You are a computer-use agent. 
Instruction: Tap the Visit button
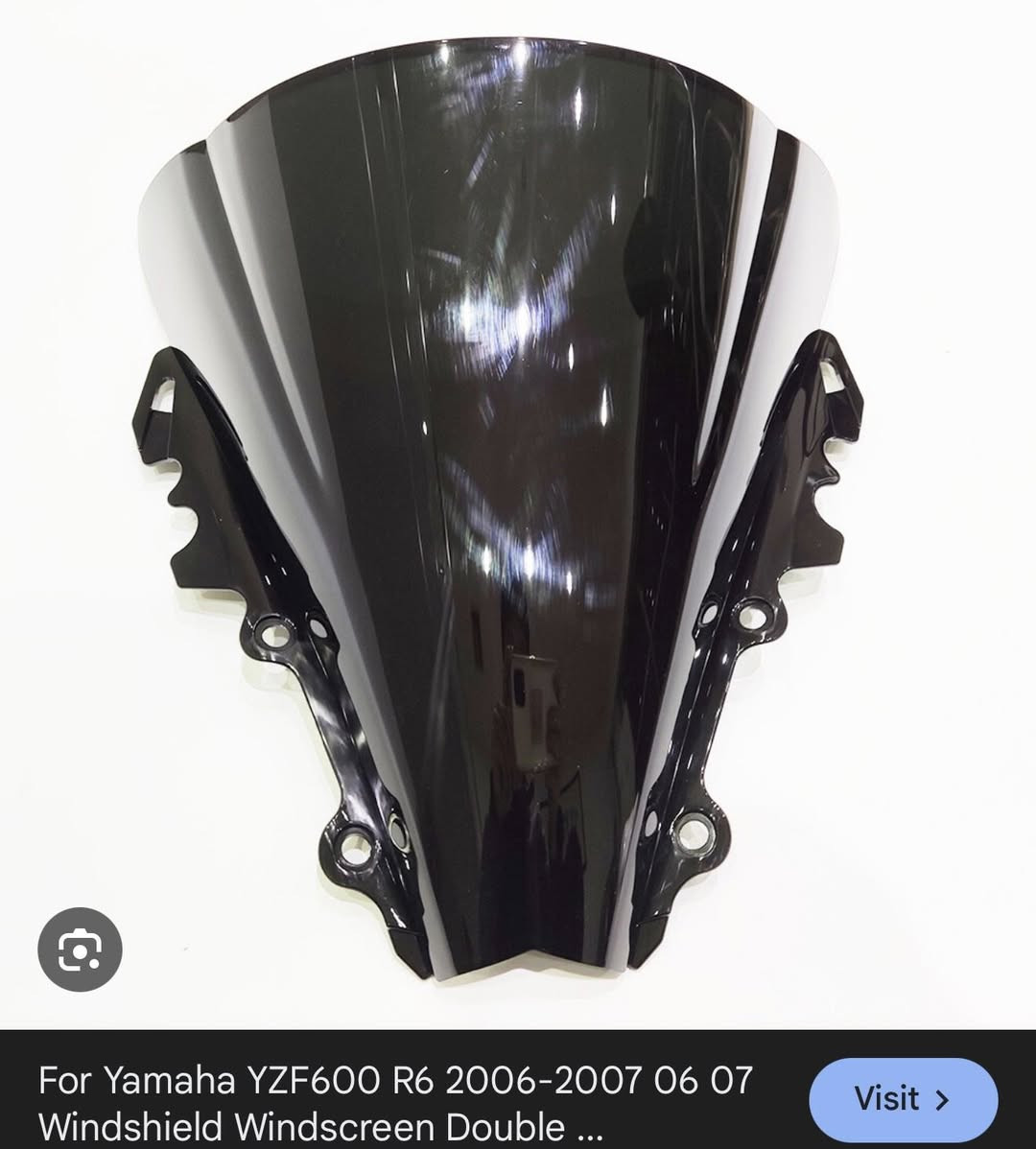click(x=903, y=1099)
